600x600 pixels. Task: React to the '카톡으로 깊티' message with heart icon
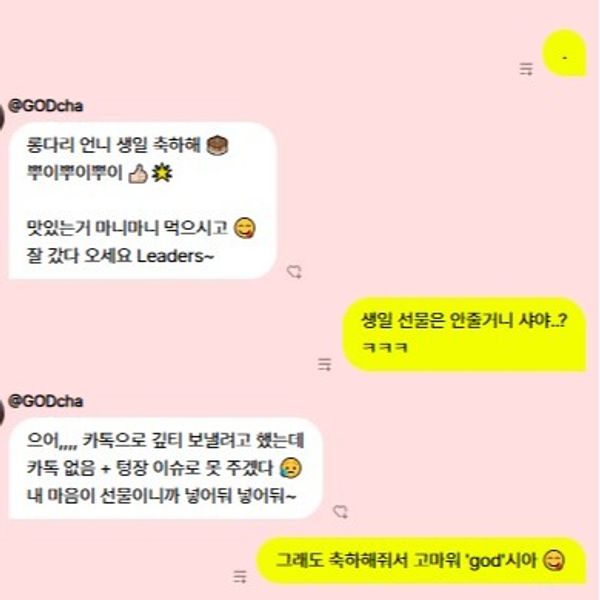pos(341,511)
